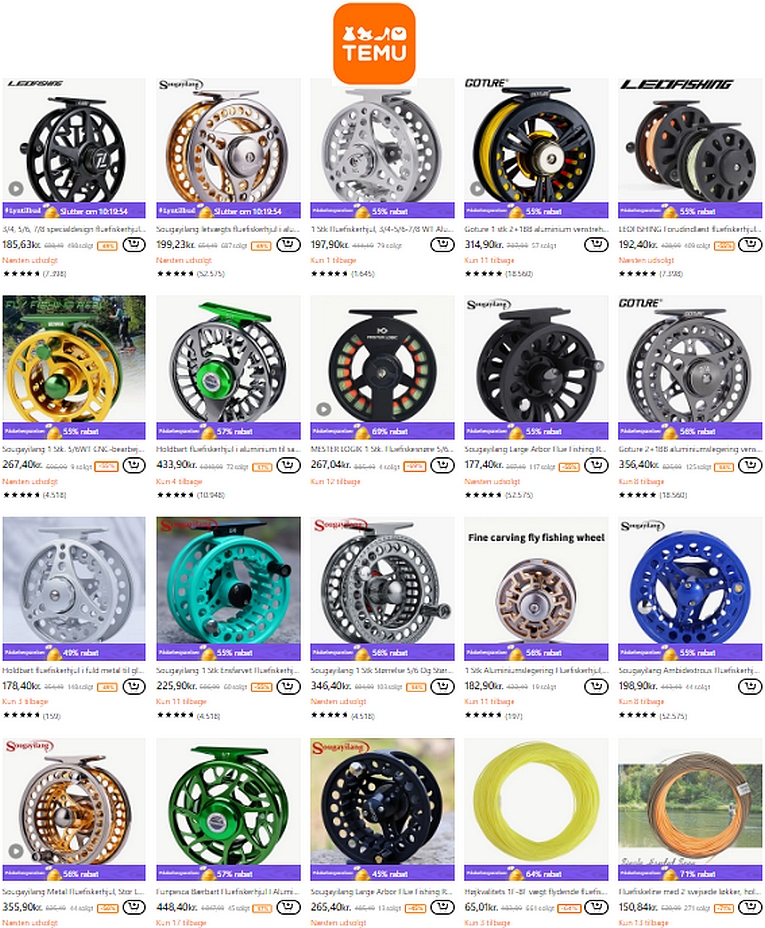
Task: Open the 267,40kr Sougayilang 5/6WT CNC reel
Action: click(74, 358)
